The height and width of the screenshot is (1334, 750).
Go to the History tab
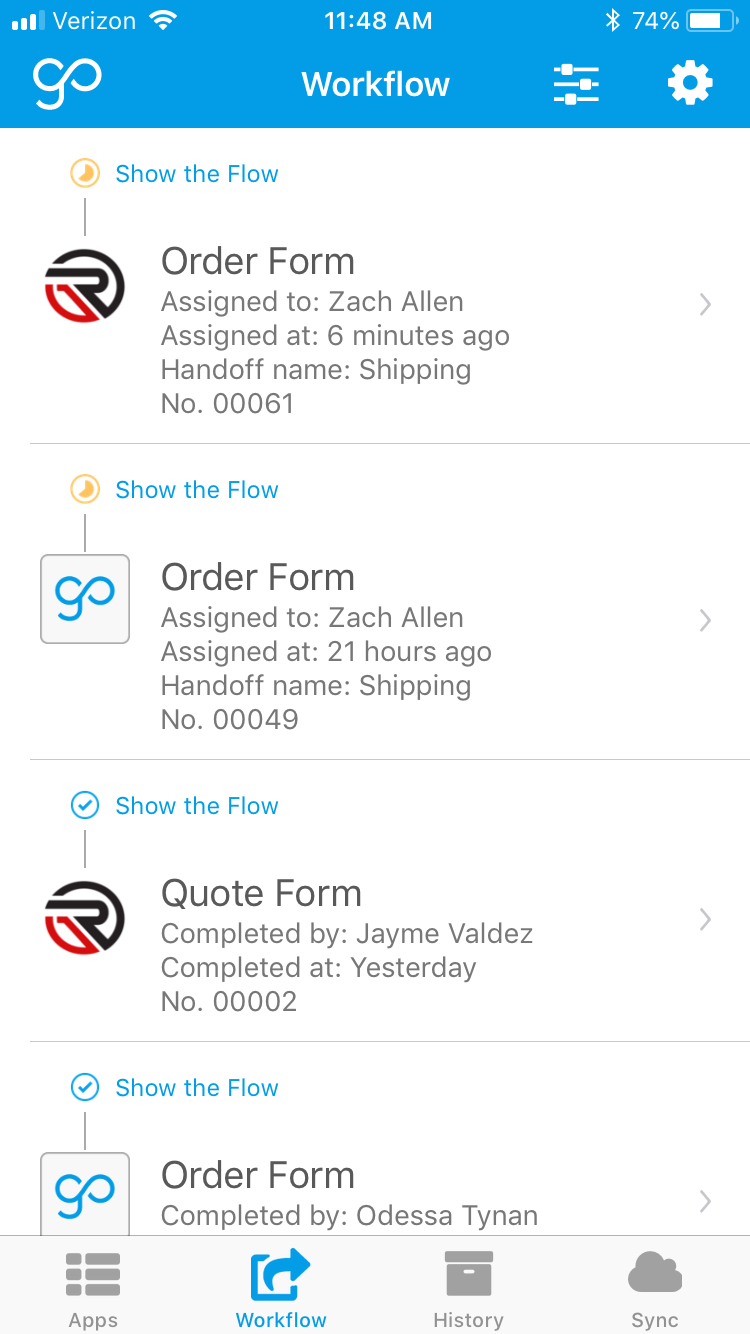pyautogui.click(x=468, y=1288)
